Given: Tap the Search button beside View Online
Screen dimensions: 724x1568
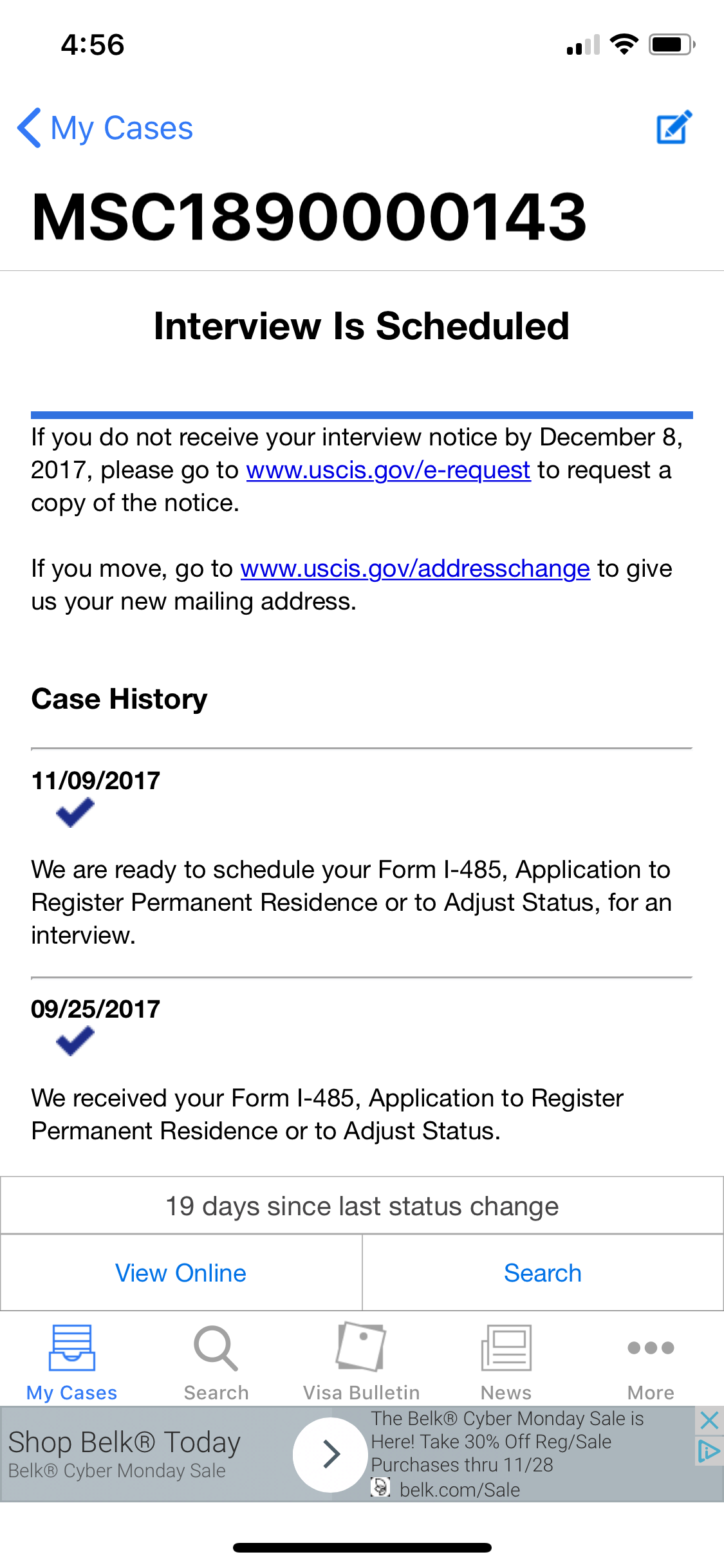Looking at the screenshot, I should point(543,1273).
